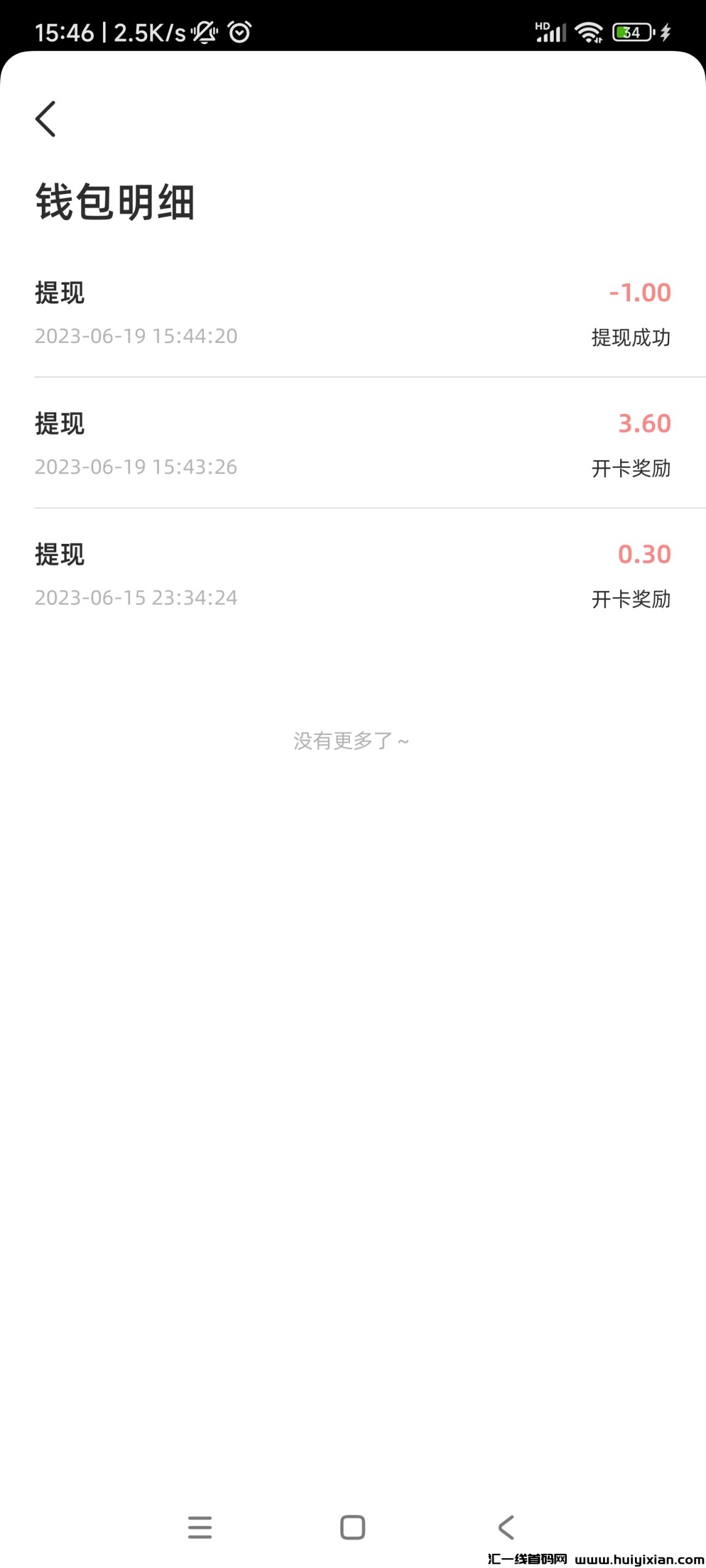Image resolution: width=706 pixels, height=1568 pixels.
Task: Tap the 0.30 开卡奖励 record
Action: pos(353,576)
